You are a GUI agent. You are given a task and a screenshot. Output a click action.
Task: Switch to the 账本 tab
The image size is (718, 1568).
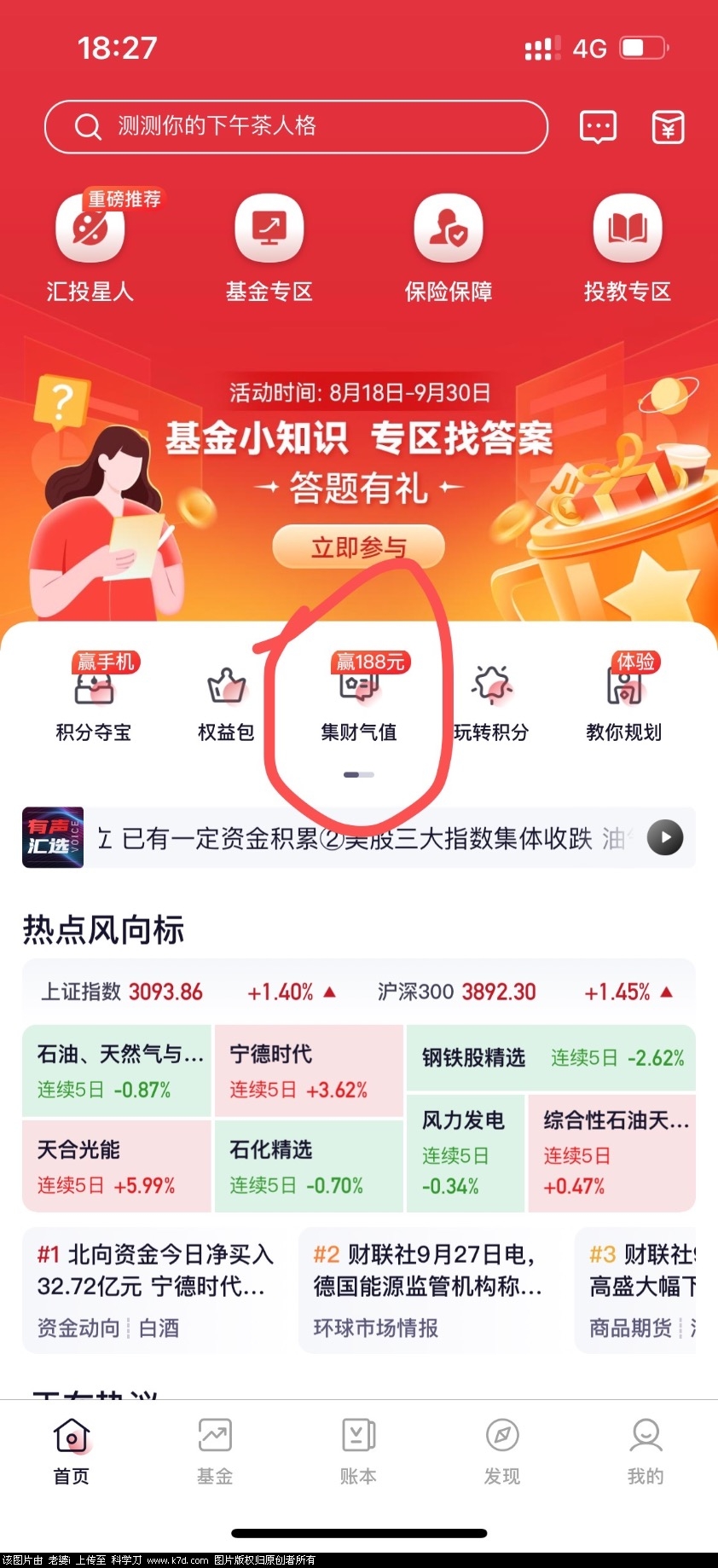[358, 1450]
